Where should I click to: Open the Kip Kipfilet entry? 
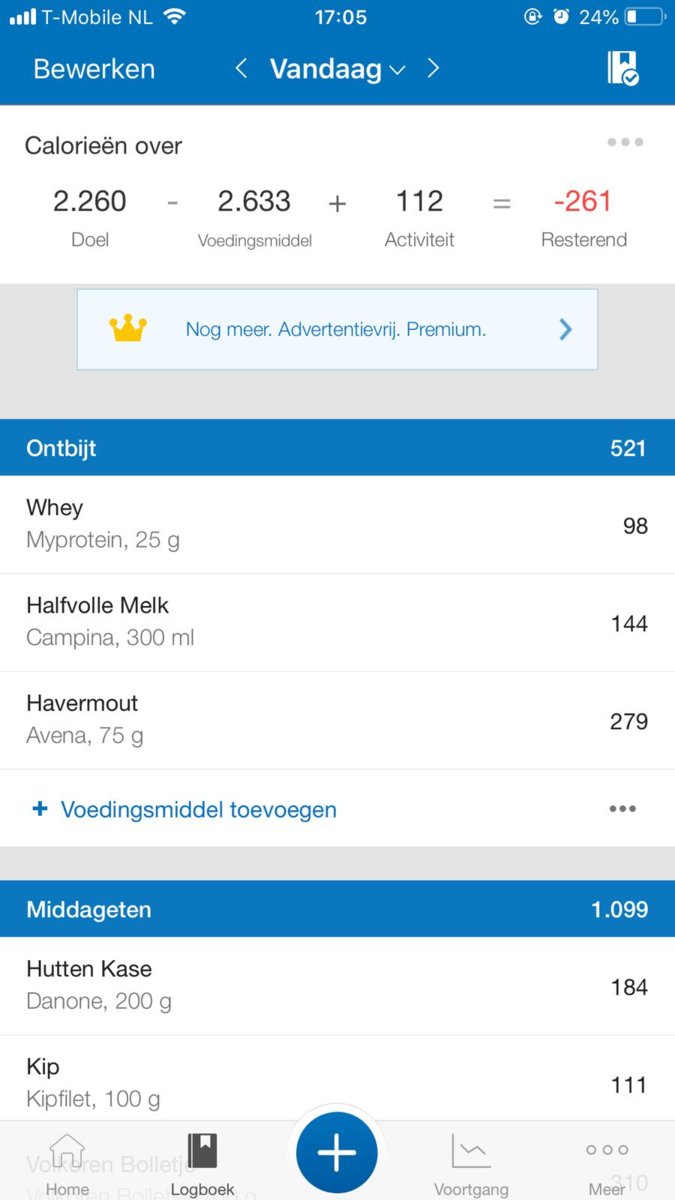tap(337, 1083)
